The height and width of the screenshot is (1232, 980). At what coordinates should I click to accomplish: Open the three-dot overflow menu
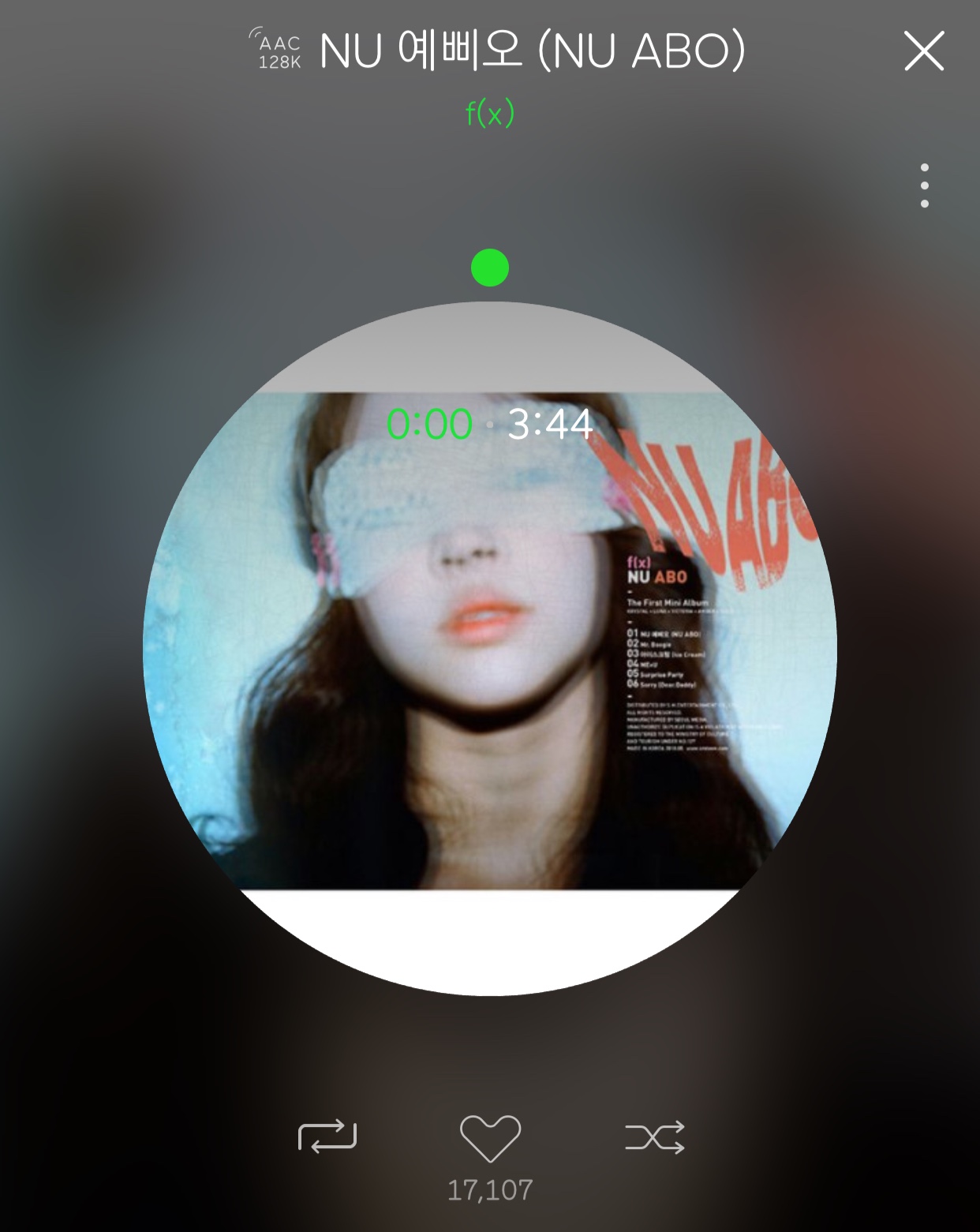click(924, 186)
